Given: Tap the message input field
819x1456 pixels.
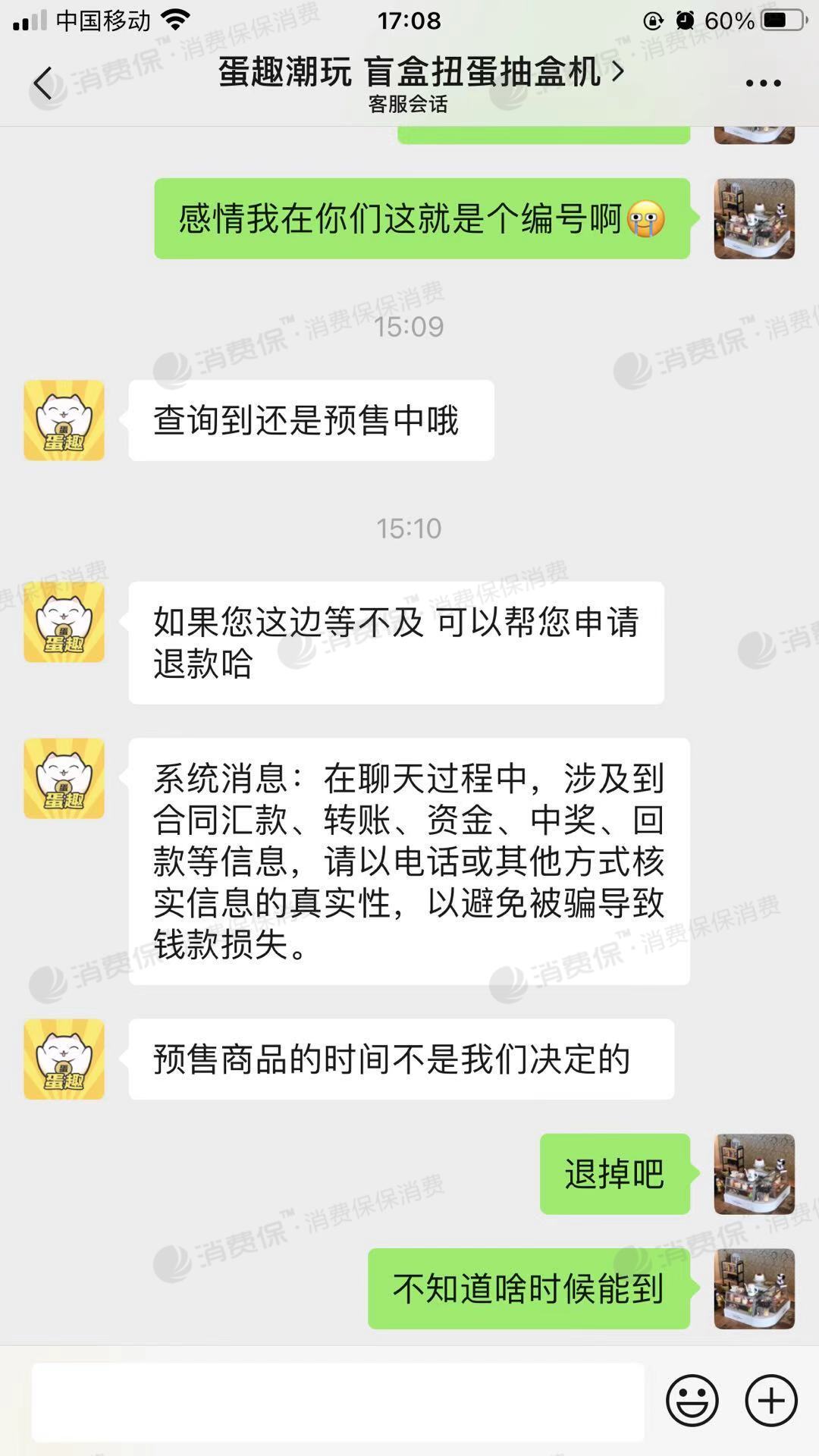Looking at the screenshot, I should 337,1401.
